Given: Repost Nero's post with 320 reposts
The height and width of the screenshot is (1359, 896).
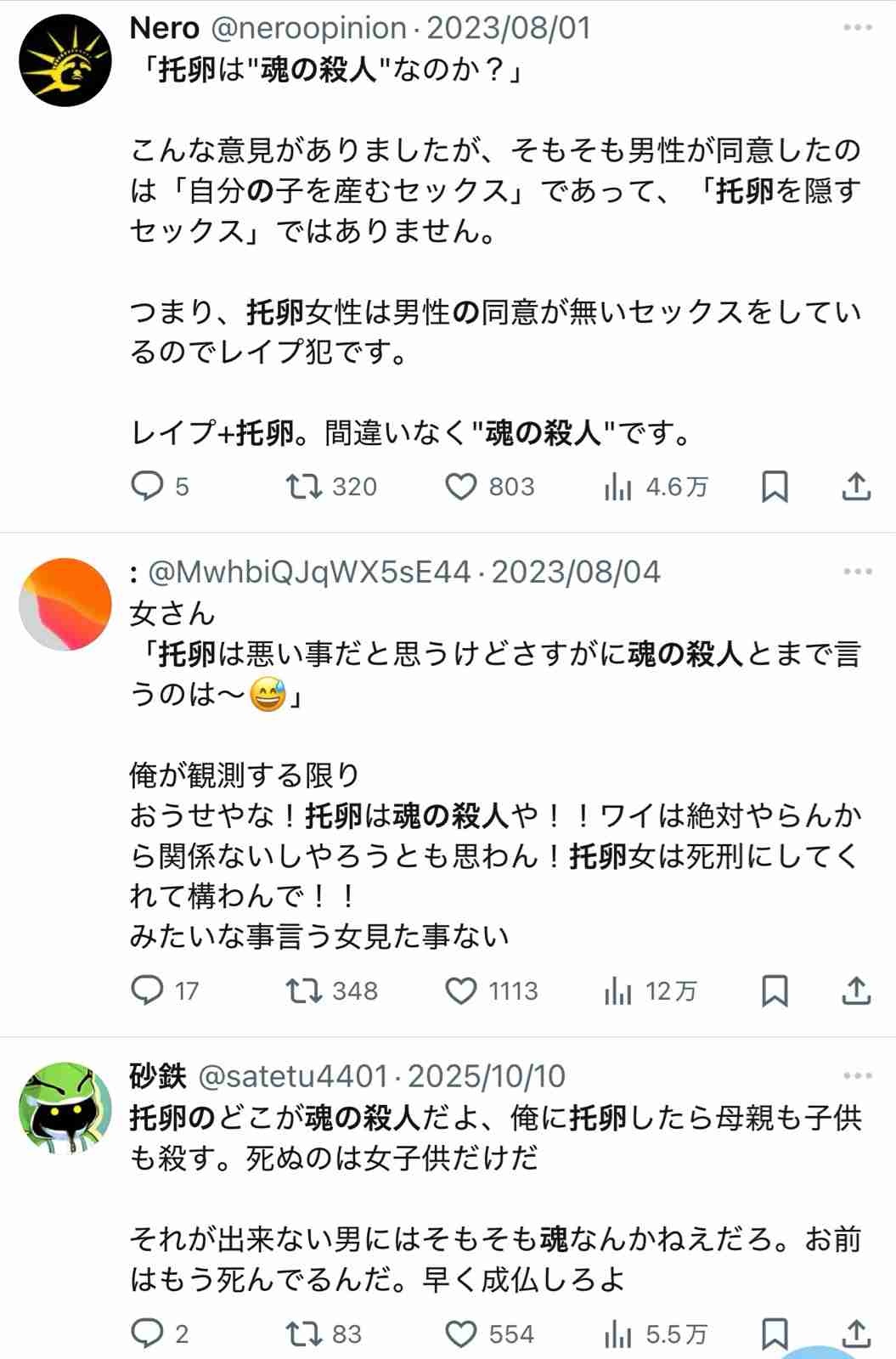Looking at the screenshot, I should [x=303, y=487].
